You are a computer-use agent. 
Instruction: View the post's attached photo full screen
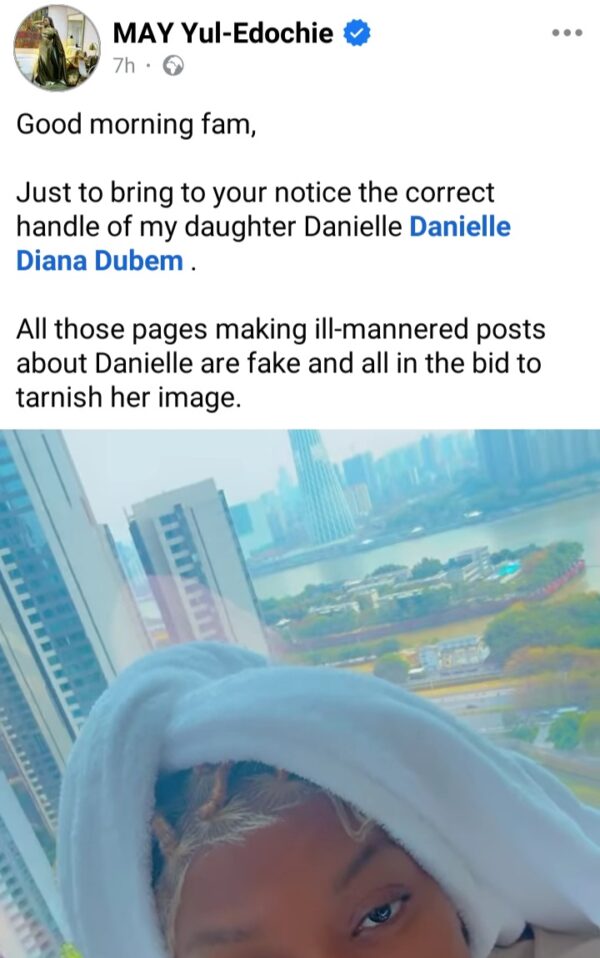[300, 690]
